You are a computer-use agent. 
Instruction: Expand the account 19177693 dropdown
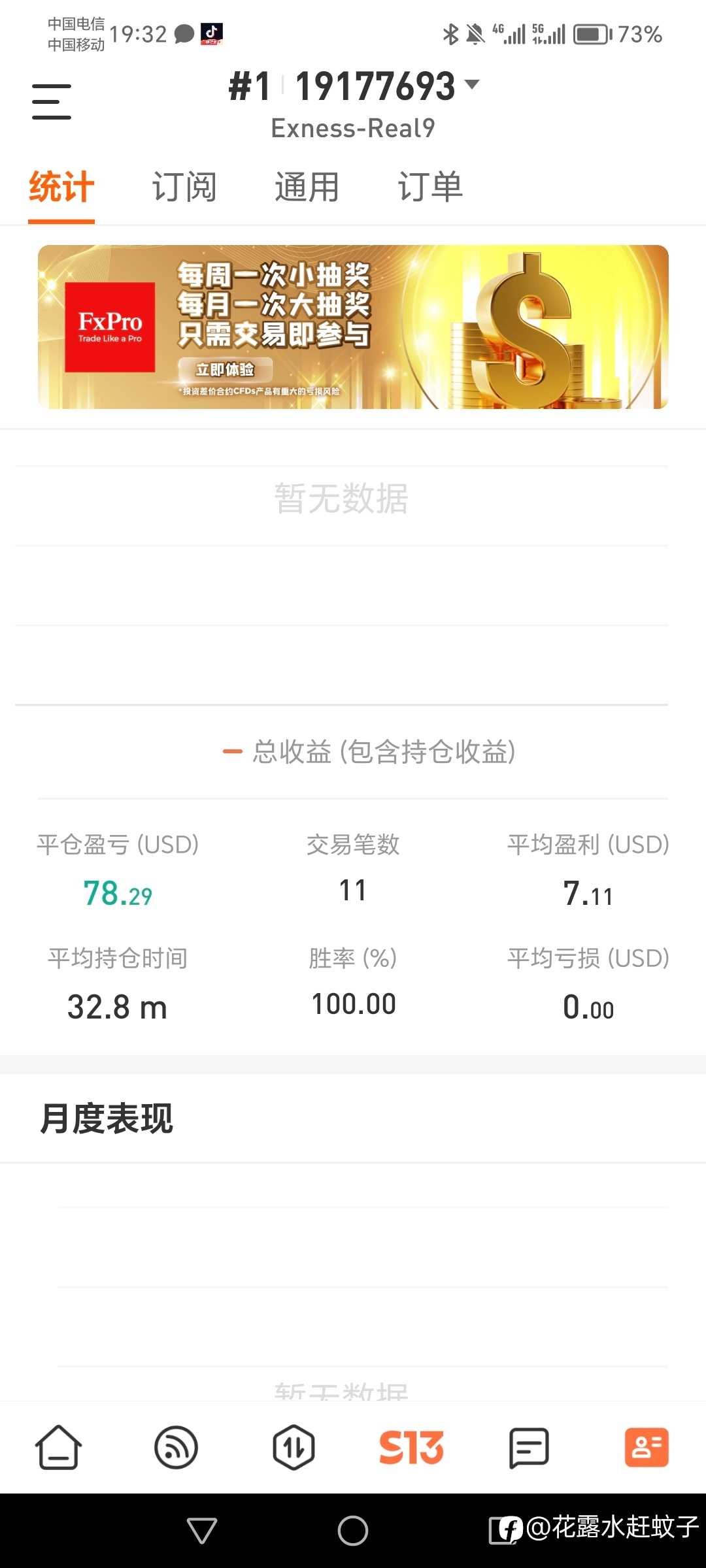coord(354,86)
